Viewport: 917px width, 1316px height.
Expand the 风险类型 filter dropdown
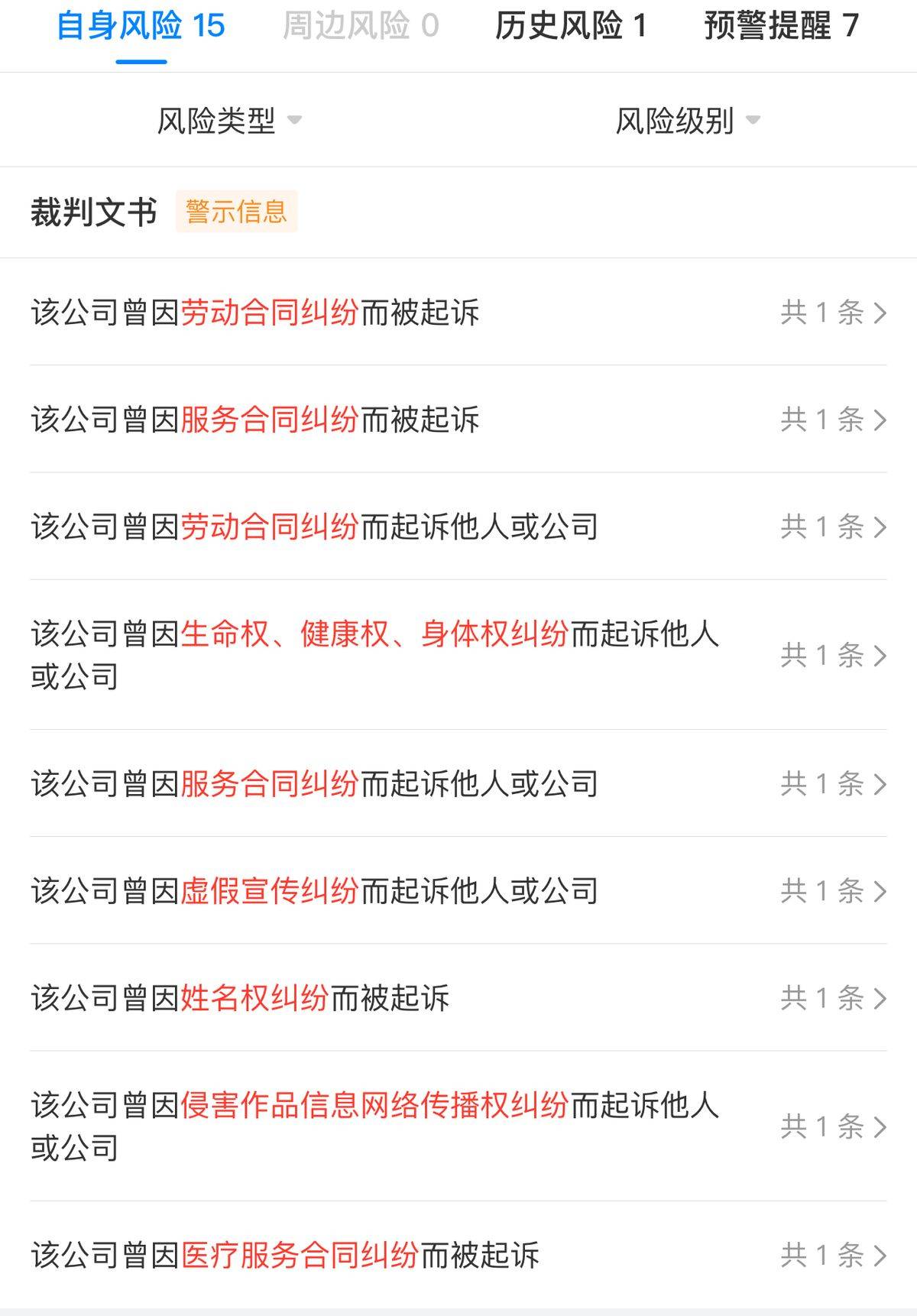(x=229, y=121)
